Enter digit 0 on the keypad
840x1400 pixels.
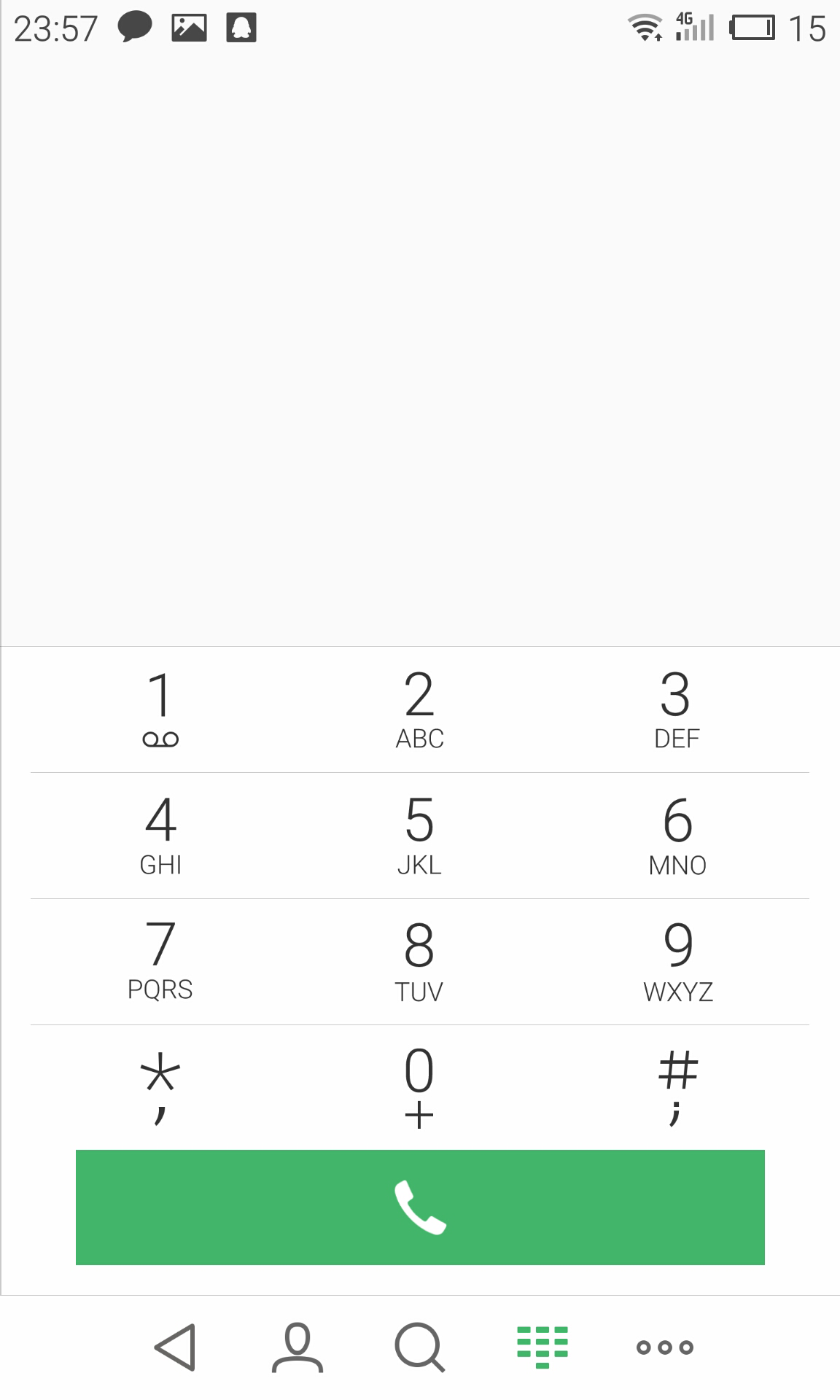[x=419, y=1086]
